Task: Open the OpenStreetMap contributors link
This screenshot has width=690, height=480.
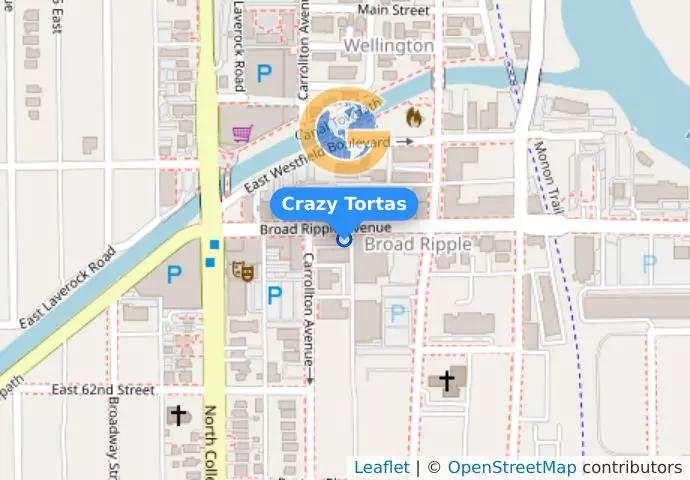Action: (511, 468)
